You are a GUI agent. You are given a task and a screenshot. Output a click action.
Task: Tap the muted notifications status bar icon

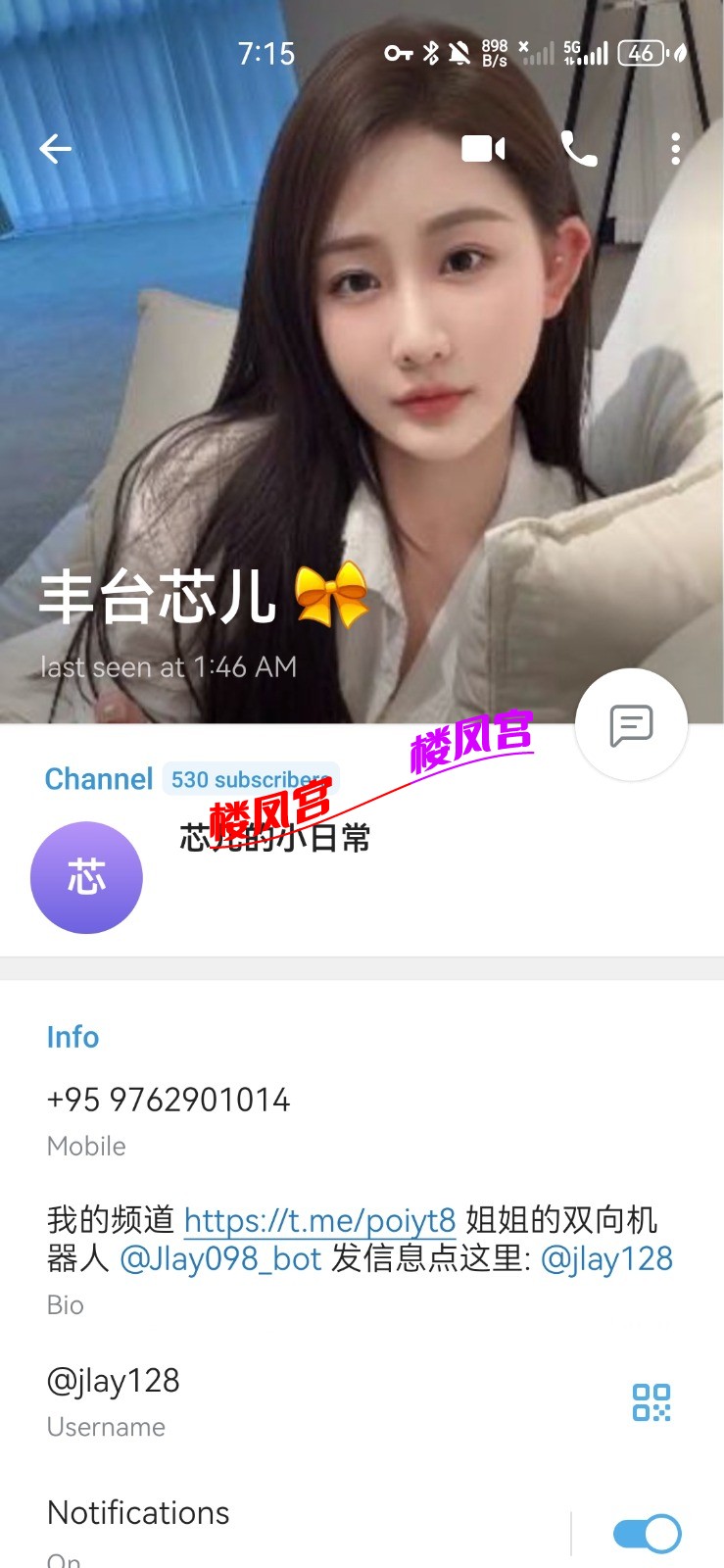point(459,53)
